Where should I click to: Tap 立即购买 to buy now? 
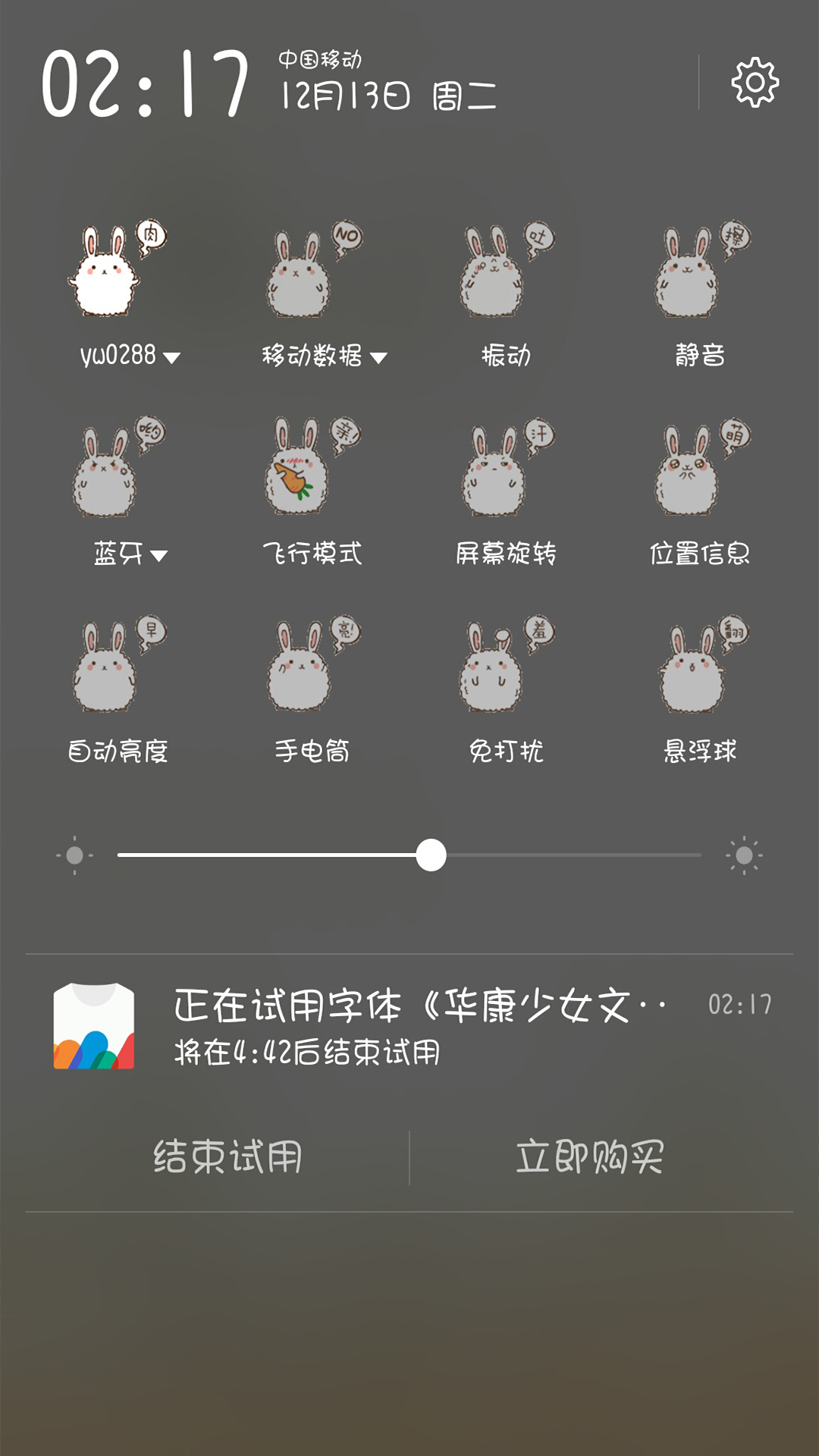pos(590,1157)
